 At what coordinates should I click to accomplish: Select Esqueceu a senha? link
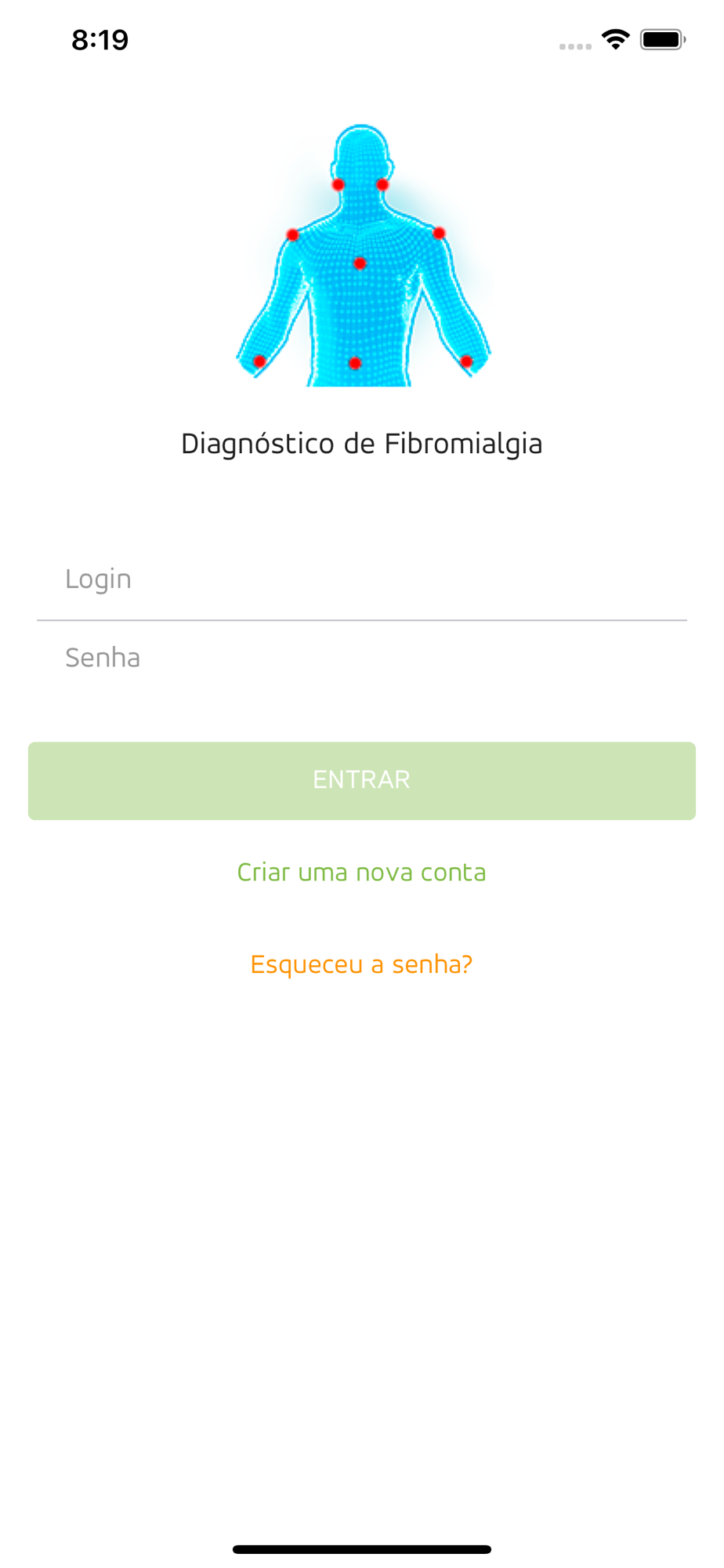[x=362, y=964]
